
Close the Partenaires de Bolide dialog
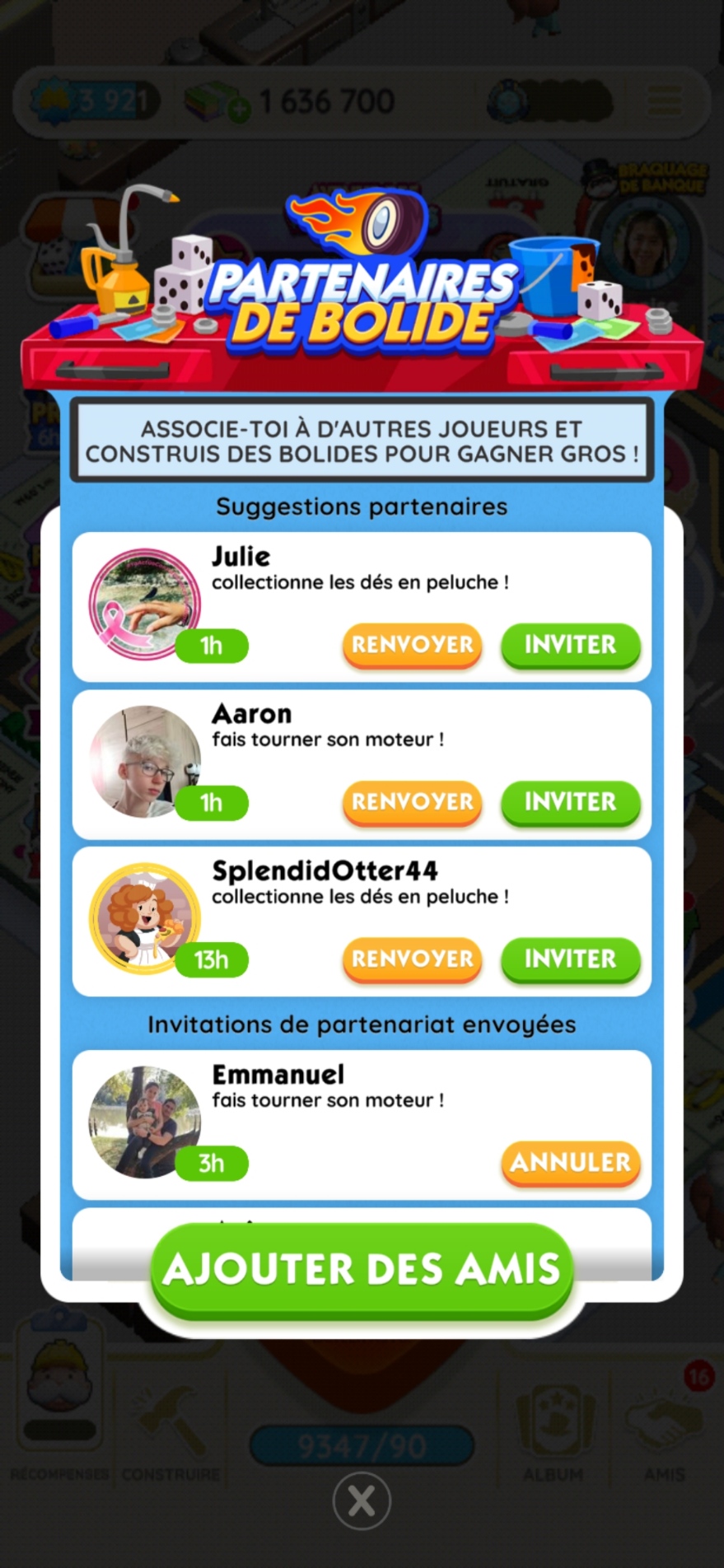click(x=362, y=1500)
